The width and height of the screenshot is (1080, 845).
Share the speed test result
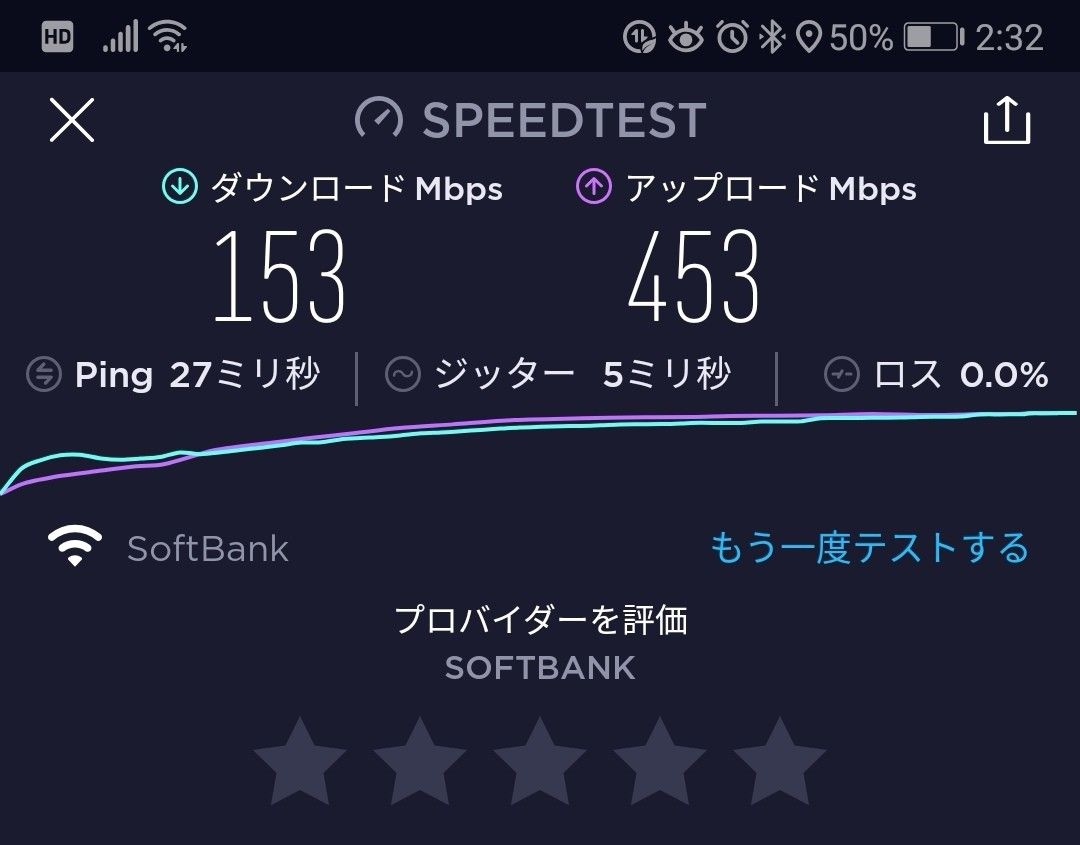pyautogui.click(x=1006, y=121)
